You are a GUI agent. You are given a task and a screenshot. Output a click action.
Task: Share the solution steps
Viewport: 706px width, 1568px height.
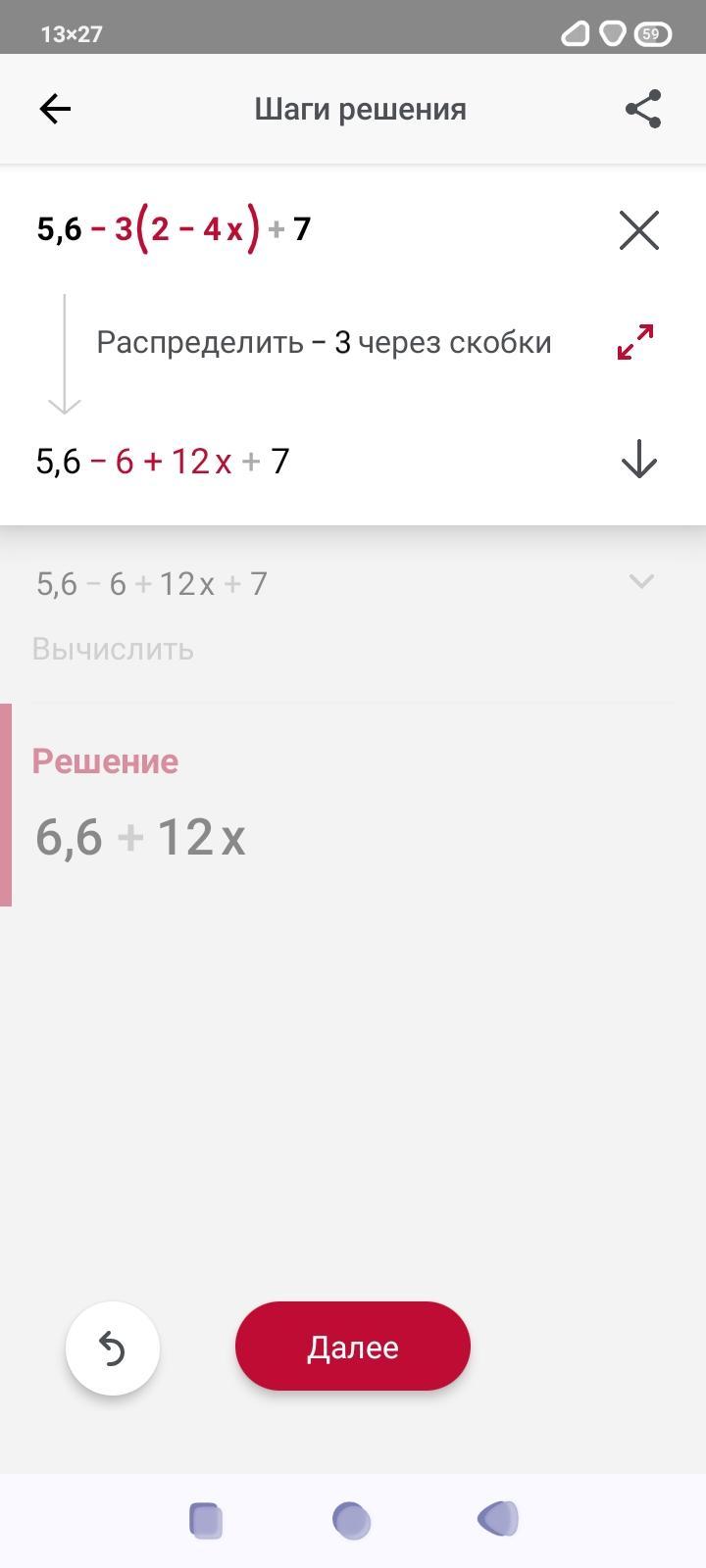pos(643,109)
